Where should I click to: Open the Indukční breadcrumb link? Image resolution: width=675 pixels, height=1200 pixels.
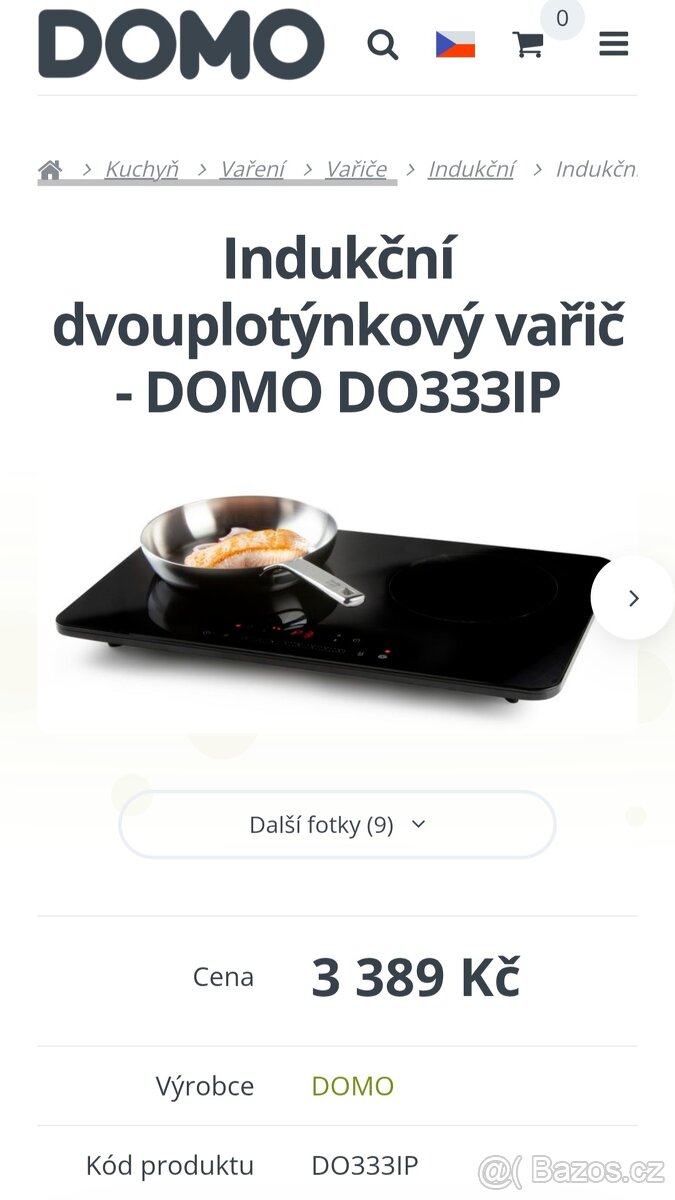pos(471,169)
